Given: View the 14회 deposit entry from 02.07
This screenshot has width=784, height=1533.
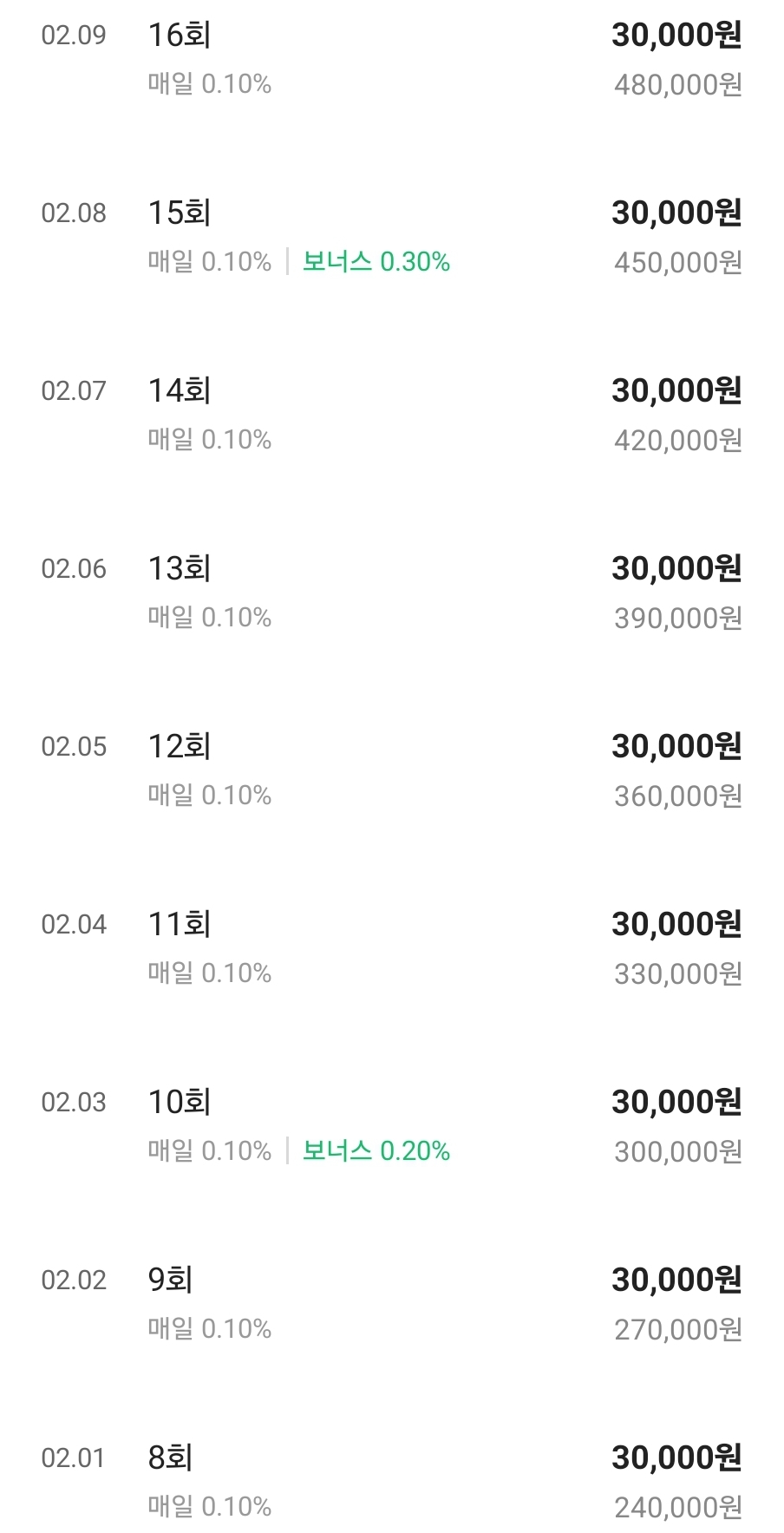Looking at the screenshot, I should (392, 415).
